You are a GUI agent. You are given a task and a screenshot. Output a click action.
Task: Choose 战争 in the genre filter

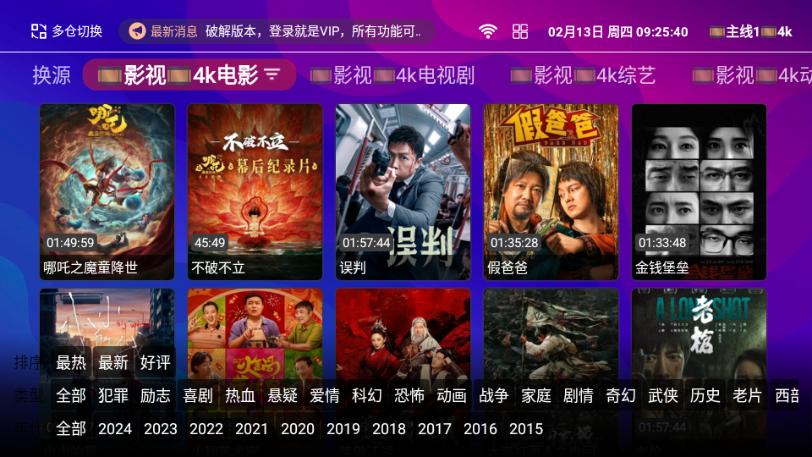pyautogui.click(x=494, y=395)
